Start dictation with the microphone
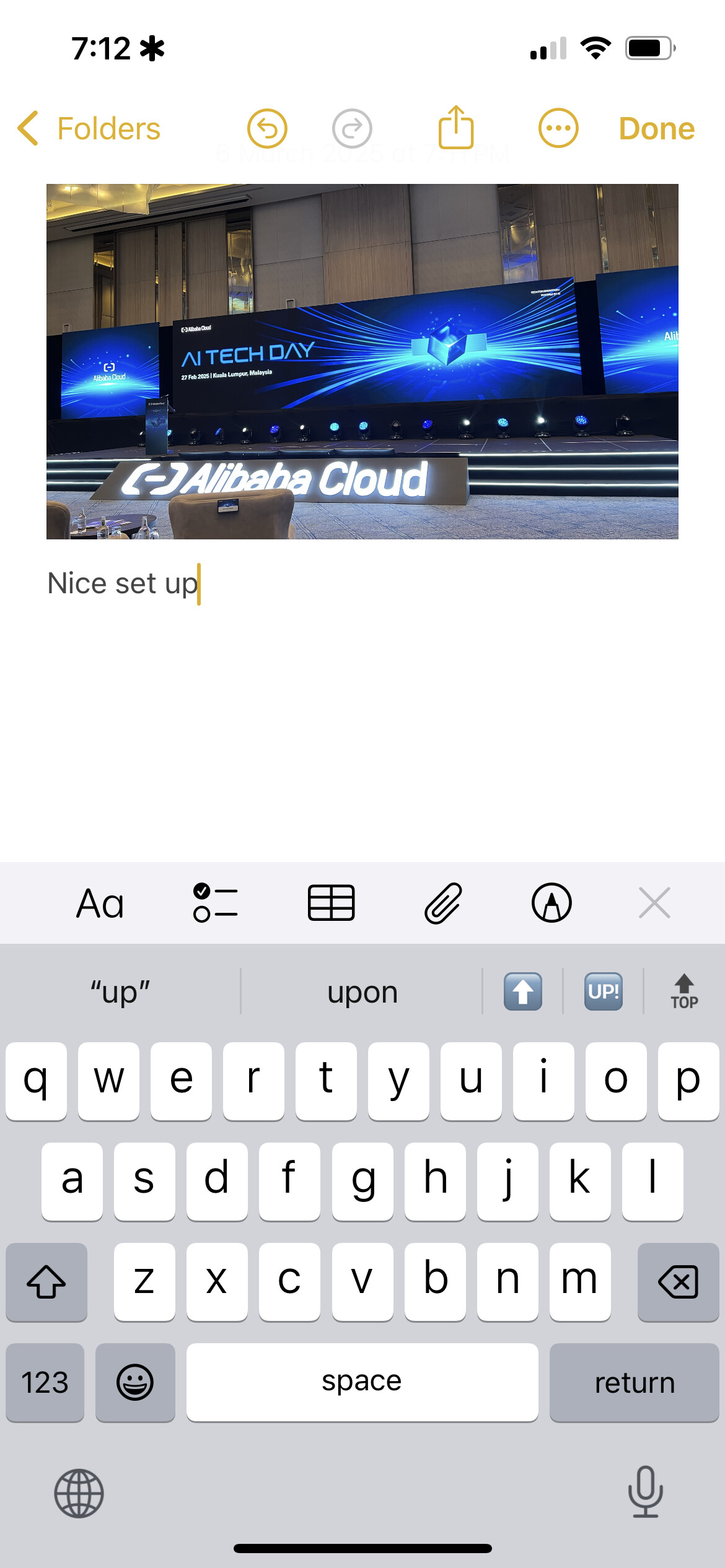 pos(646,1492)
